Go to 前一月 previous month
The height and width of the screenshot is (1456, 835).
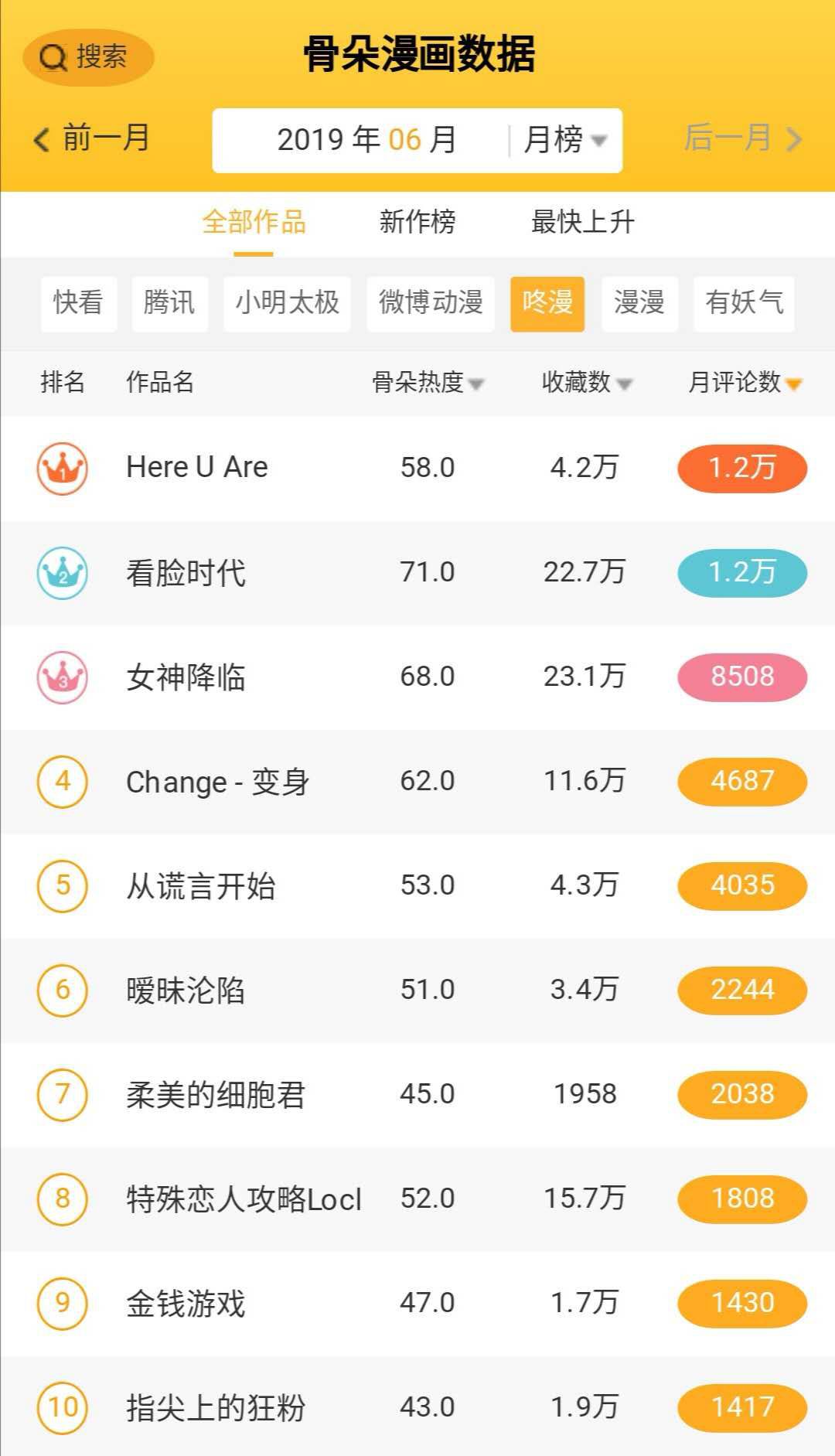[x=92, y=139]
